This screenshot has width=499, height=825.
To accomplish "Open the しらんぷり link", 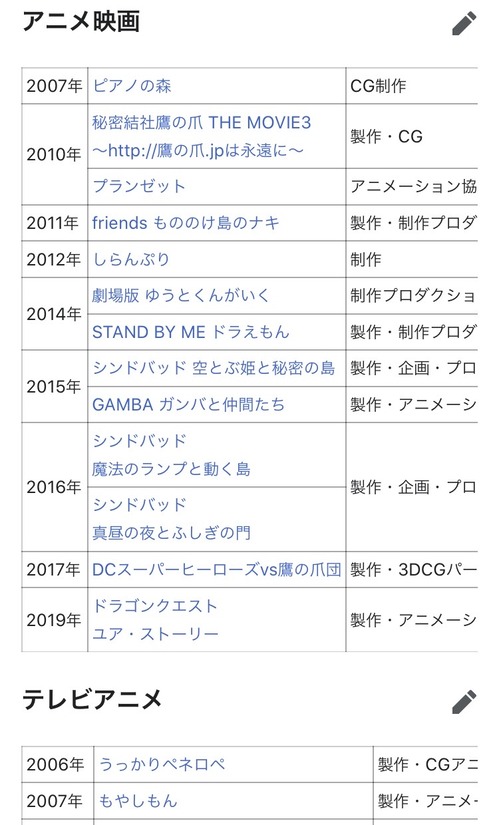I will pos(131,259).
